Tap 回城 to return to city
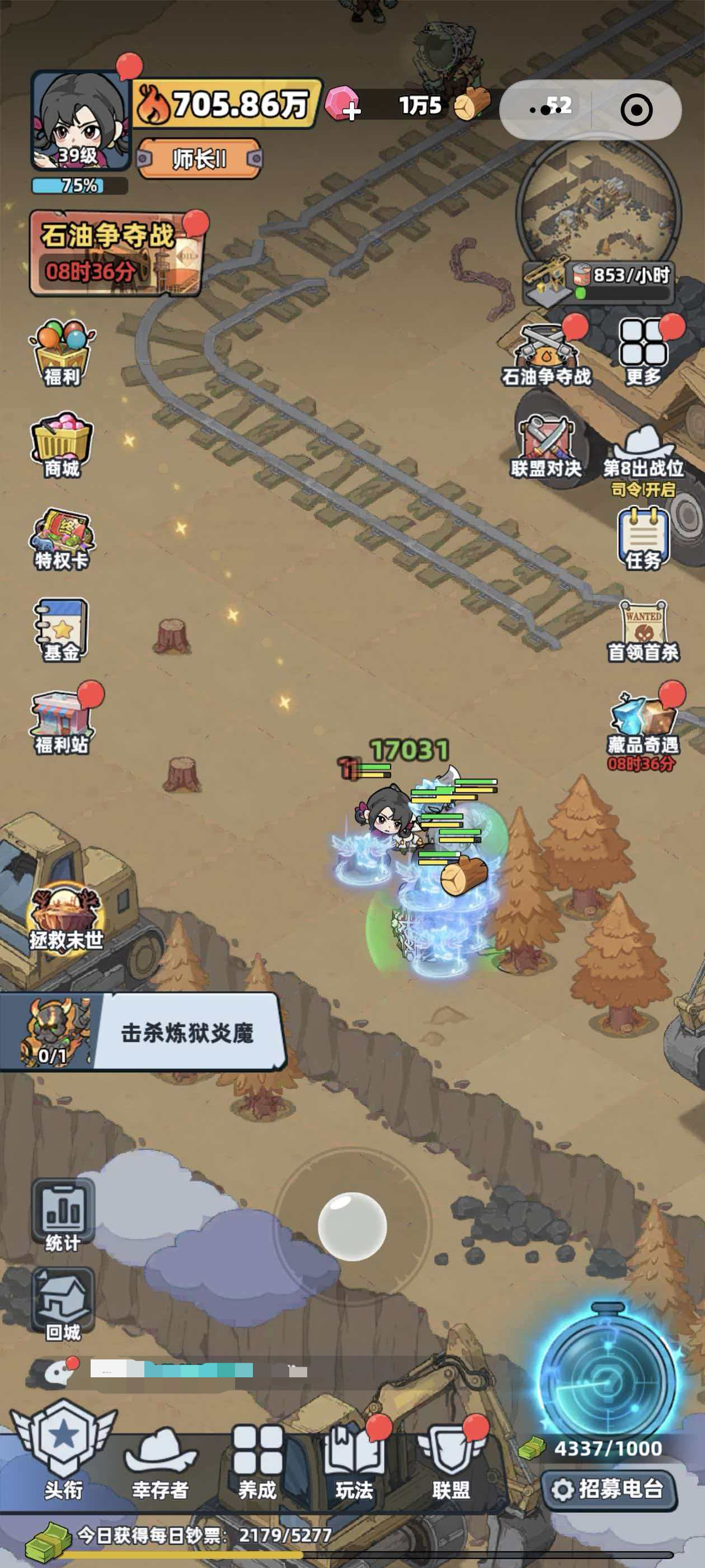The image size is (705, 1568). click(x=63, y=1306)
